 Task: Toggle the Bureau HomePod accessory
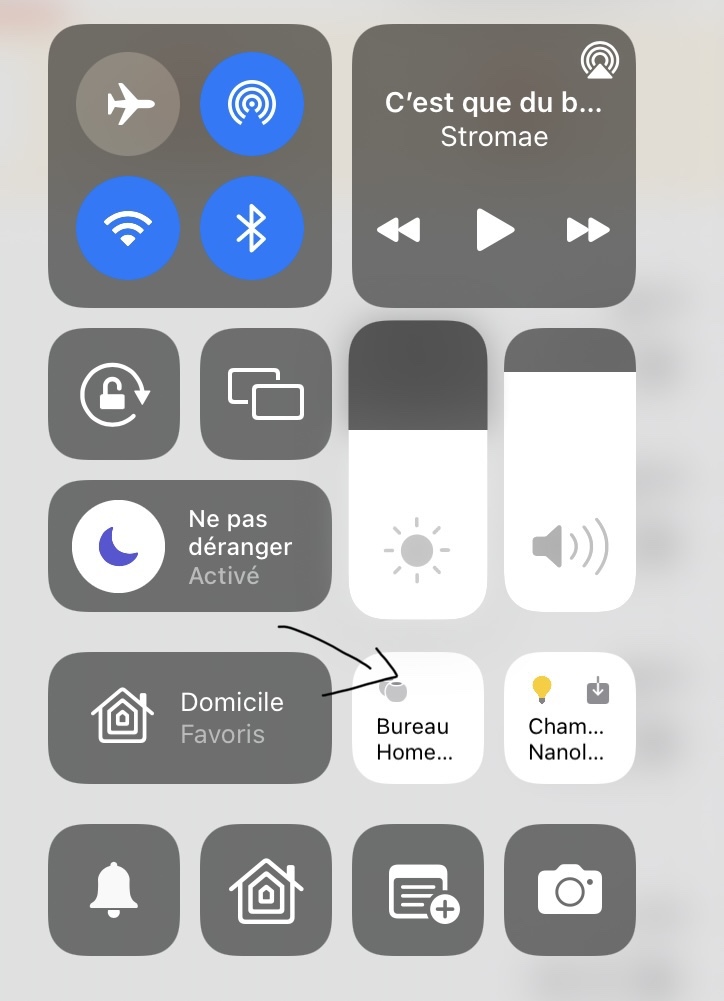point(417,718)
